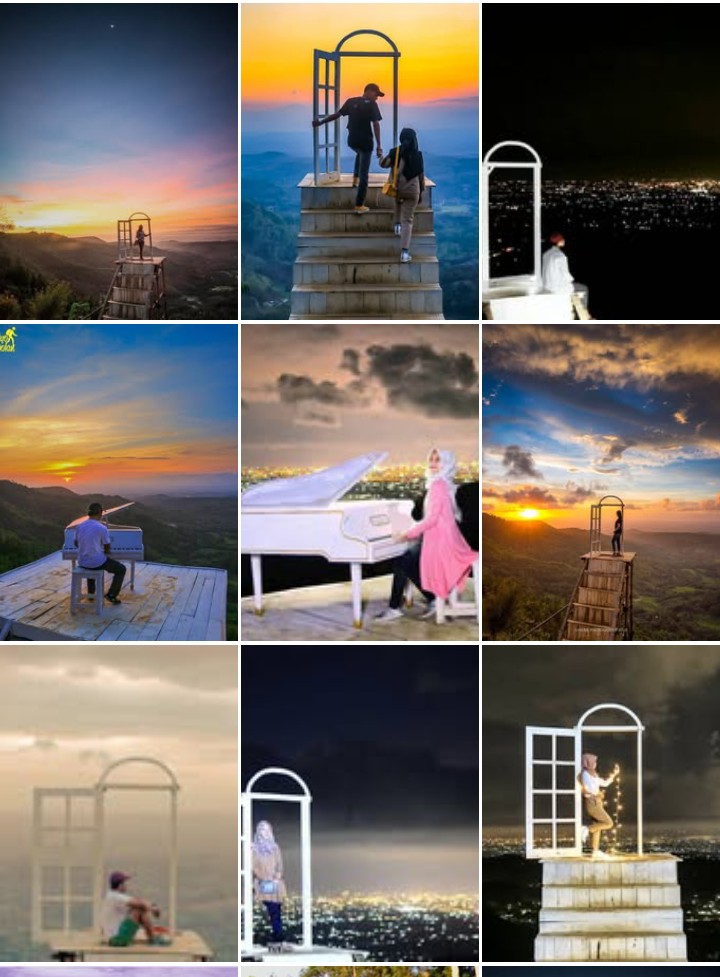View night photo of person sitting by door frame
The width and height of the screenshot is (720, 977).
point(600,162)
